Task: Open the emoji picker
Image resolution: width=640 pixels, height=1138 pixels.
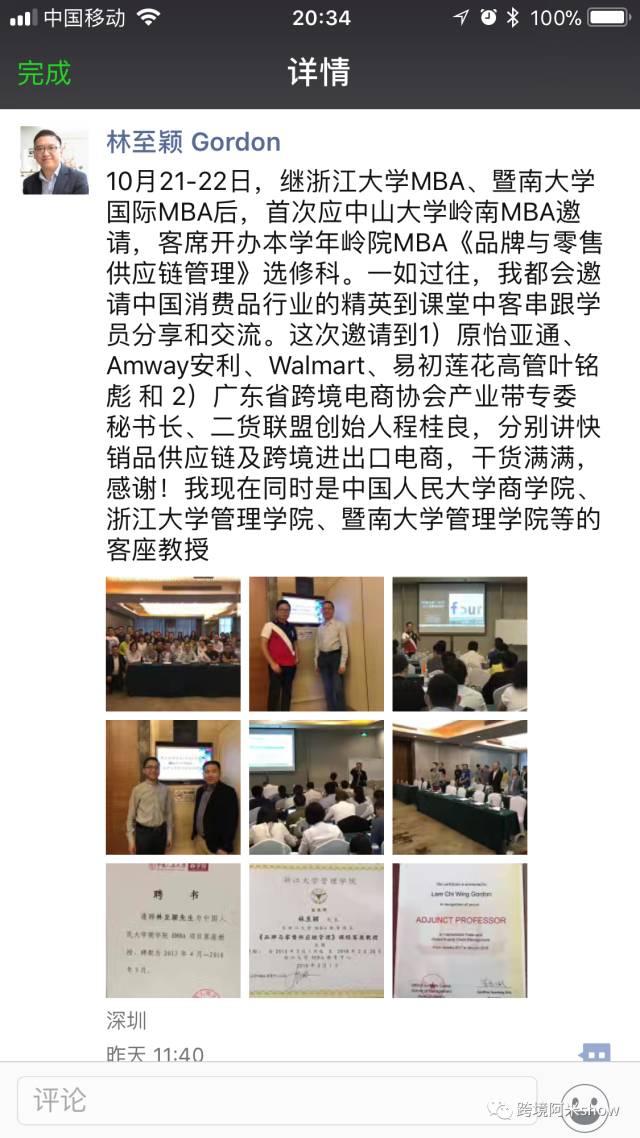Action: pyautogui.click(x=585, y=1105)
